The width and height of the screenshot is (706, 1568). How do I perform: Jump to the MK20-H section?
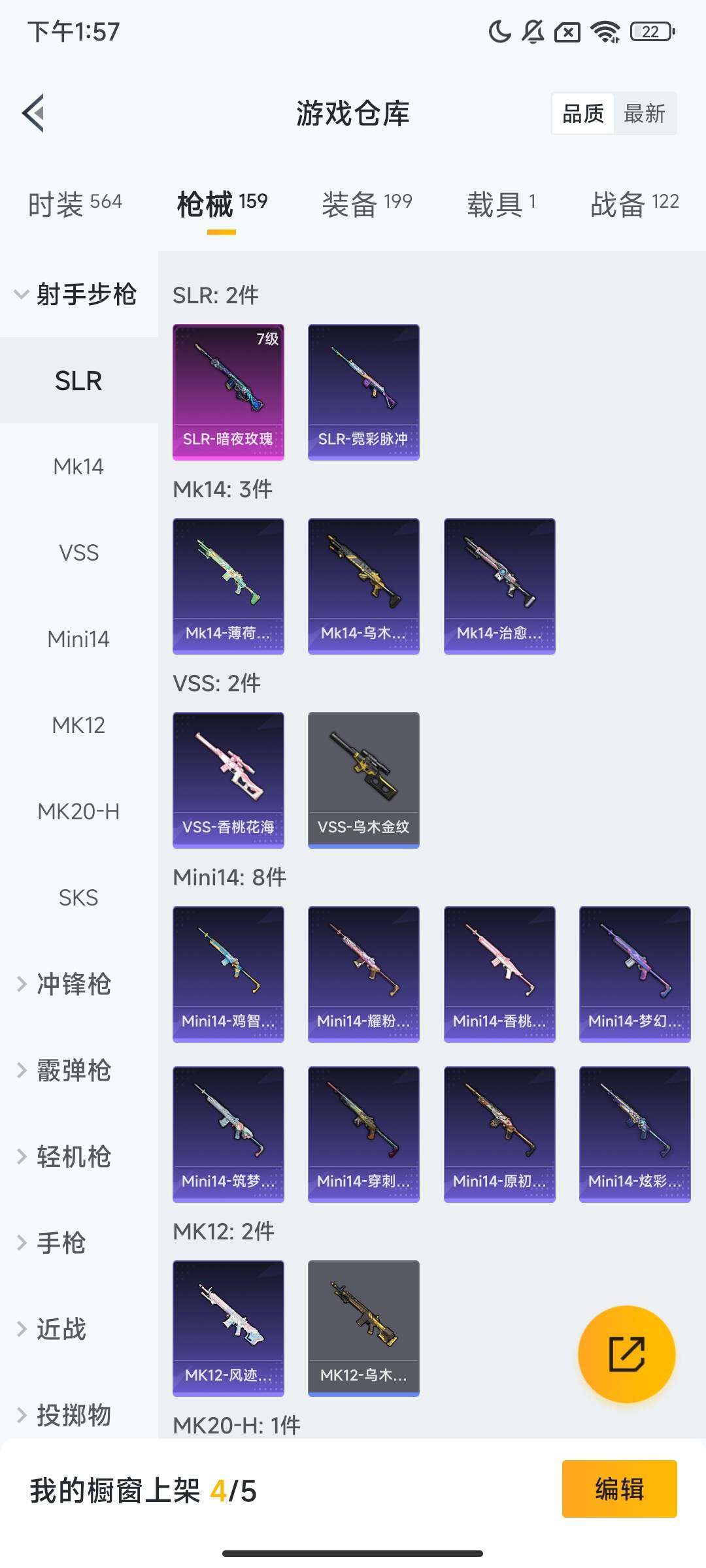pyautogui.click(x=78, y=811)
